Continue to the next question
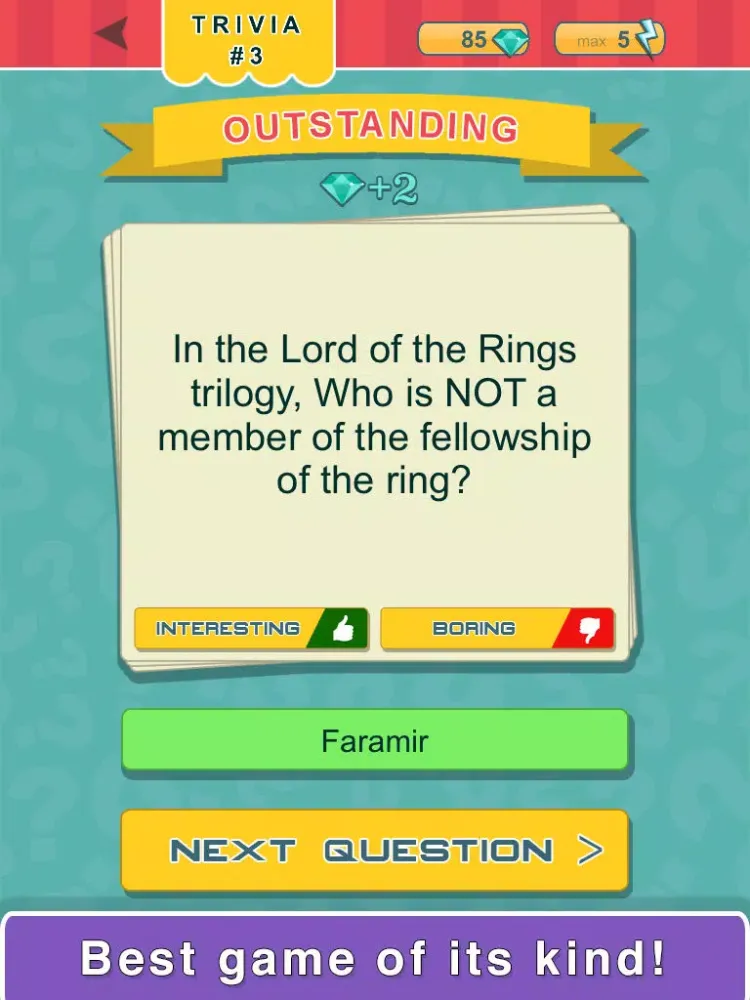Screen dimensions: 750x1000 (375, 851)
